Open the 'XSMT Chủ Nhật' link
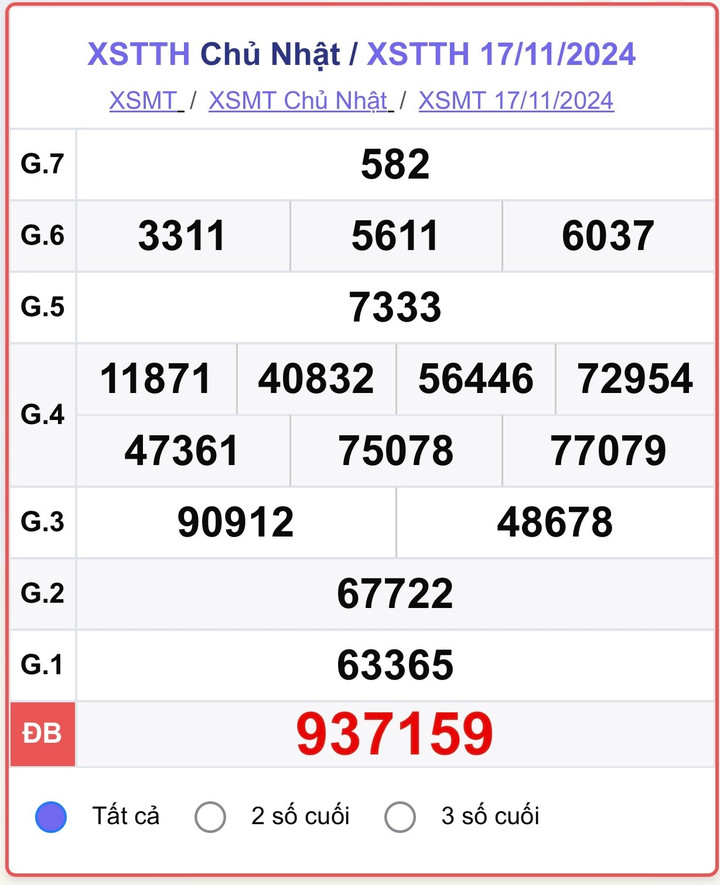Screen dimensions: 720x885 tap(295, 100)
